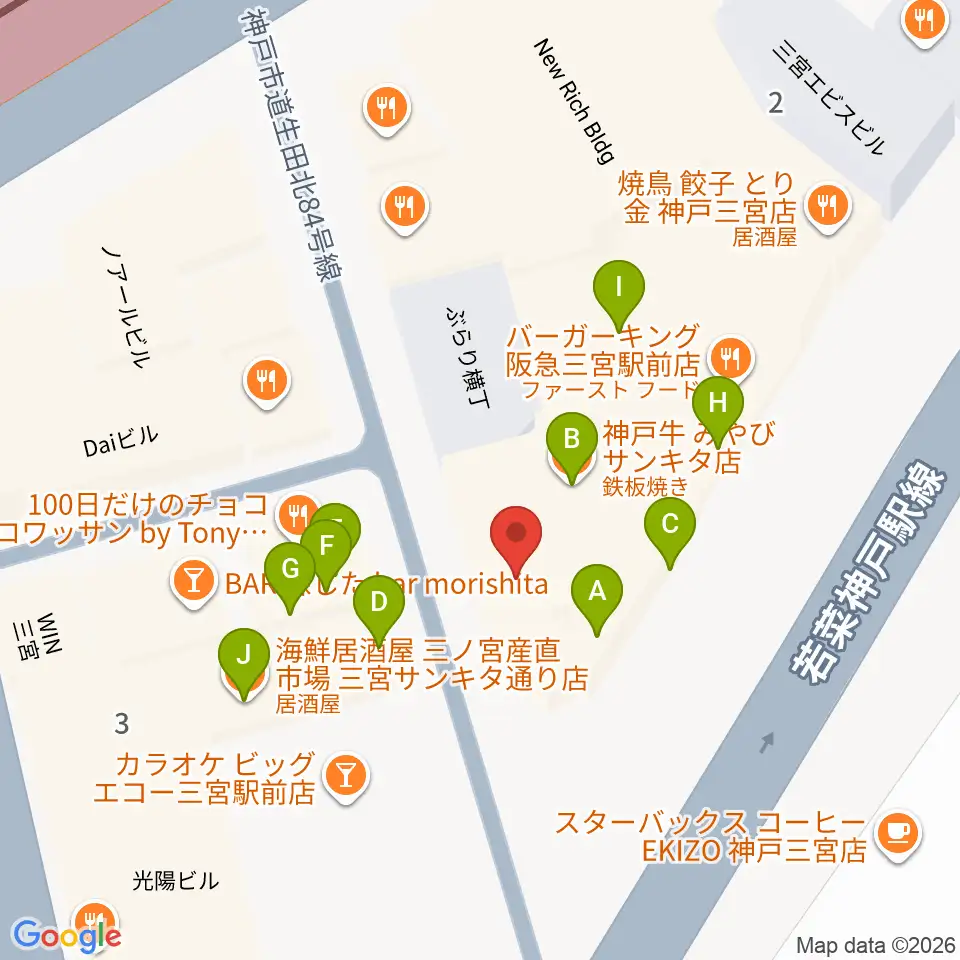This screenshot has width=960, height=960.
Task: Open the 焼鳥 餃子 とり金 神戸三宮店 icon
Action: pyautogui.click(x=828, y=208)
